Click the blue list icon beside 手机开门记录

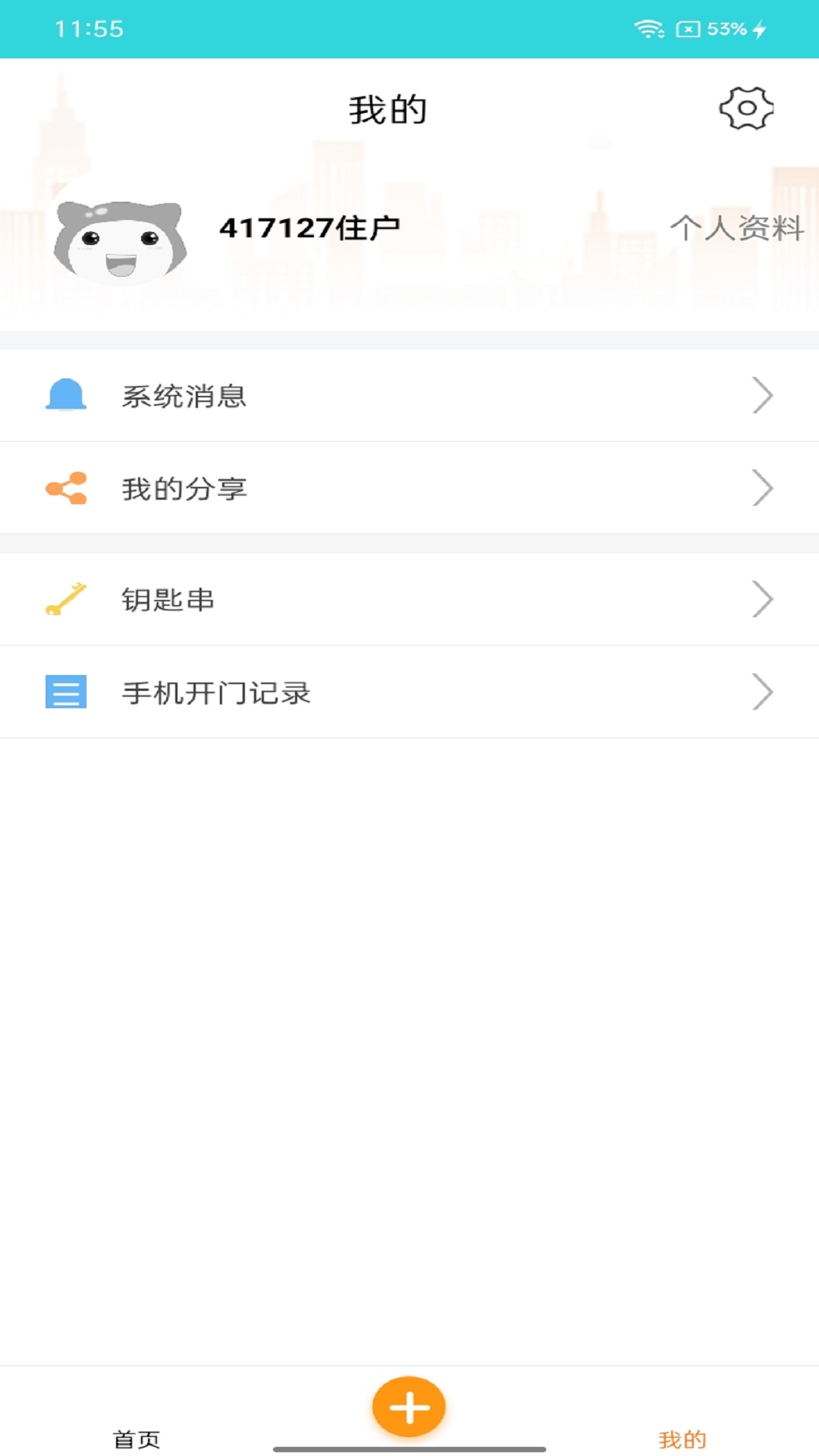(x=66, y=692)
